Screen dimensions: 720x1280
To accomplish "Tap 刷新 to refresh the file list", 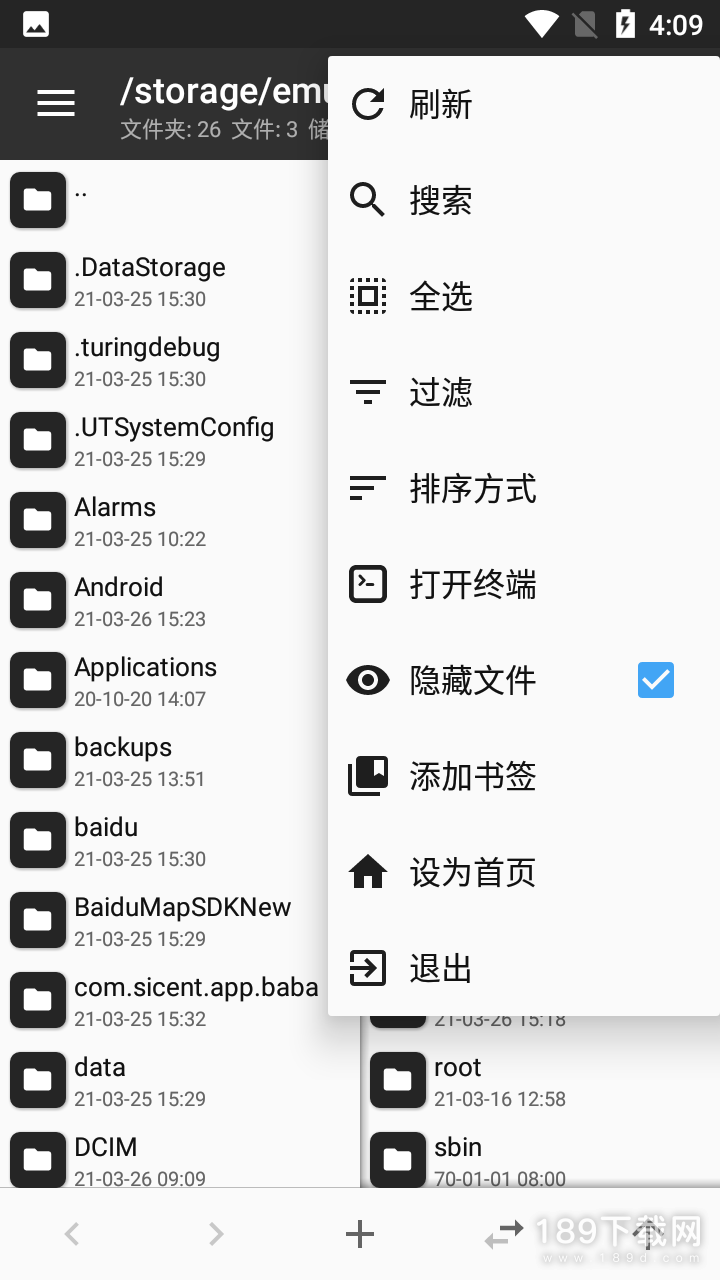I will [440, 104].
